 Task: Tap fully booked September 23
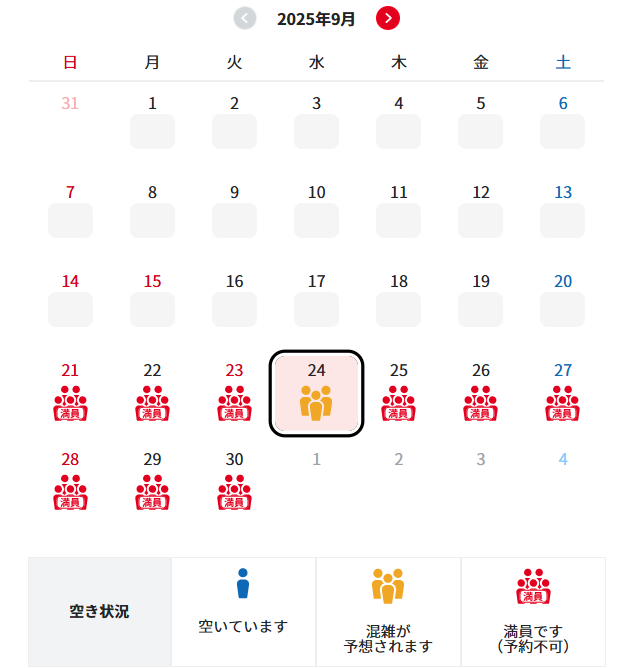[234, 394]
